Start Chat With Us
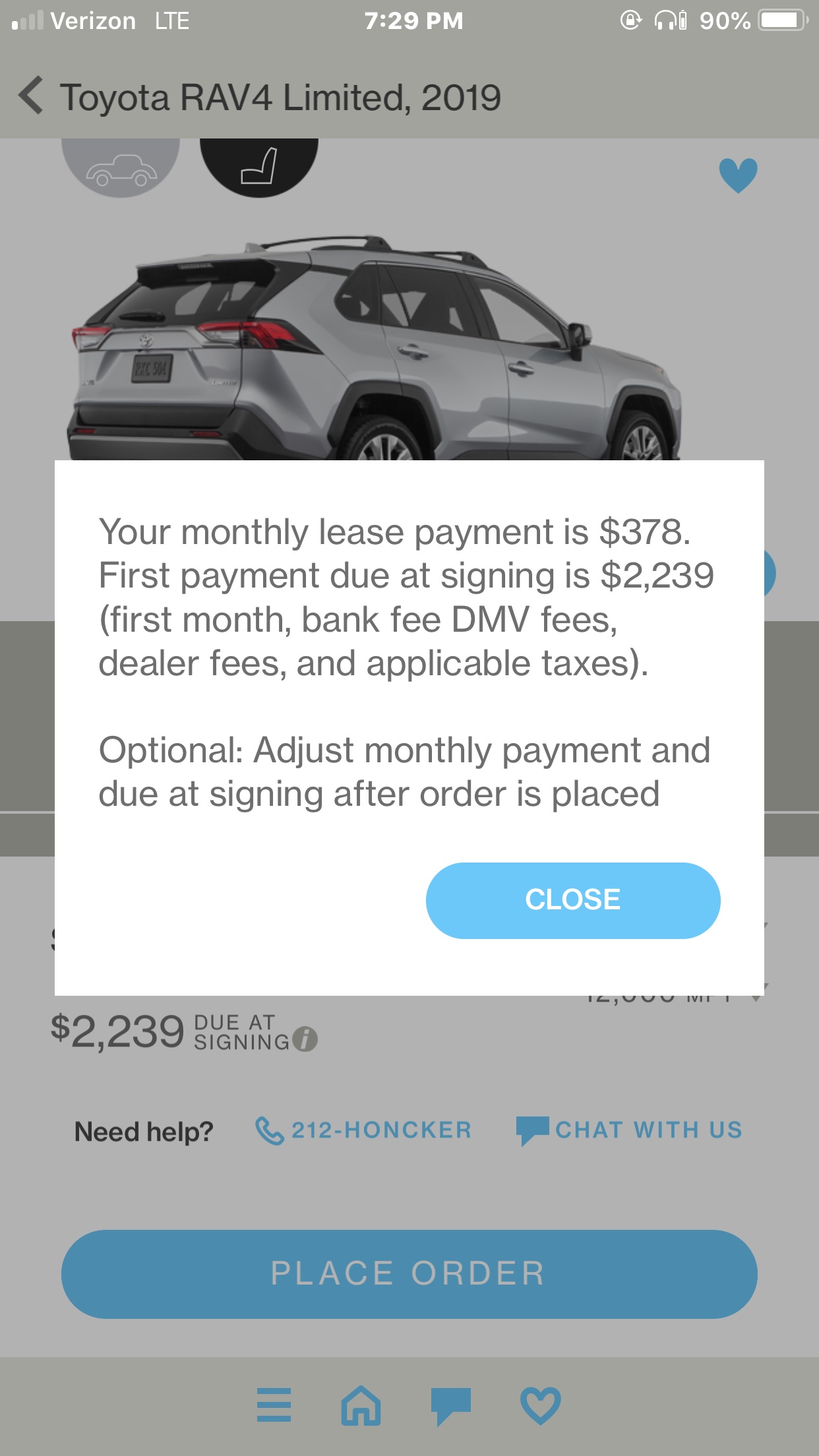Viewport: 819px width, 1456px height. (630, 1130)
